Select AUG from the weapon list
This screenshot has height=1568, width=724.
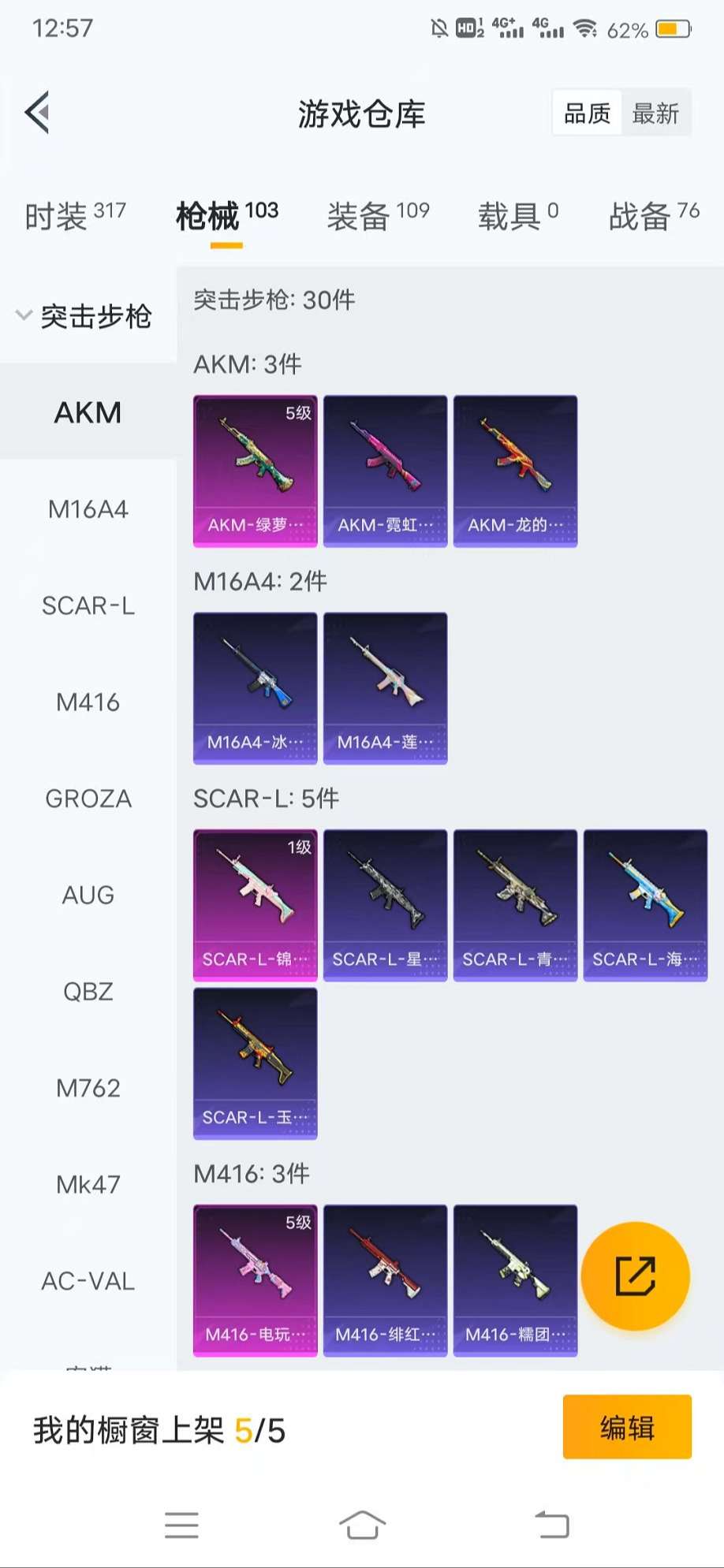point(88,895)
